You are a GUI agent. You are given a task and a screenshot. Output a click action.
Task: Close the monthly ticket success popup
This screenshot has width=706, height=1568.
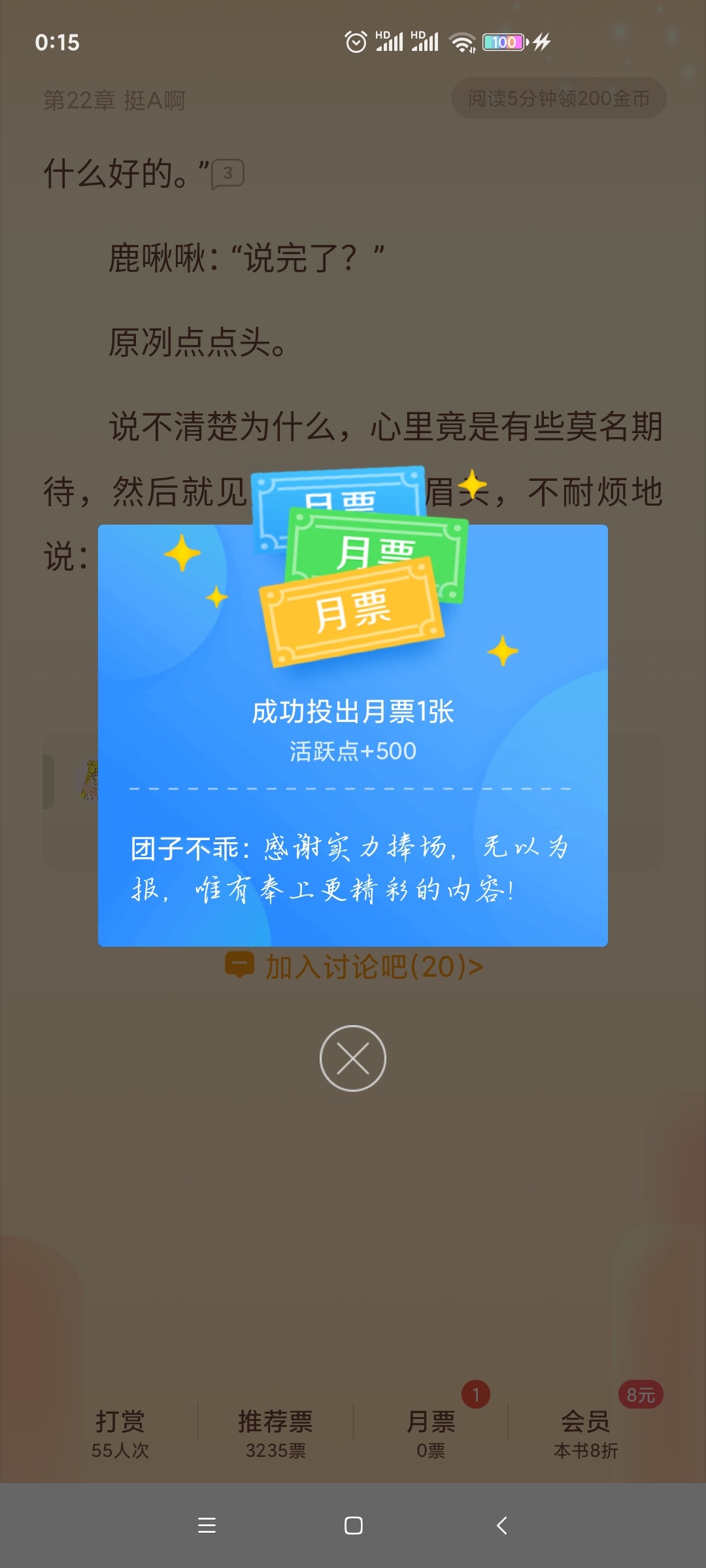tap(353, 1058)
